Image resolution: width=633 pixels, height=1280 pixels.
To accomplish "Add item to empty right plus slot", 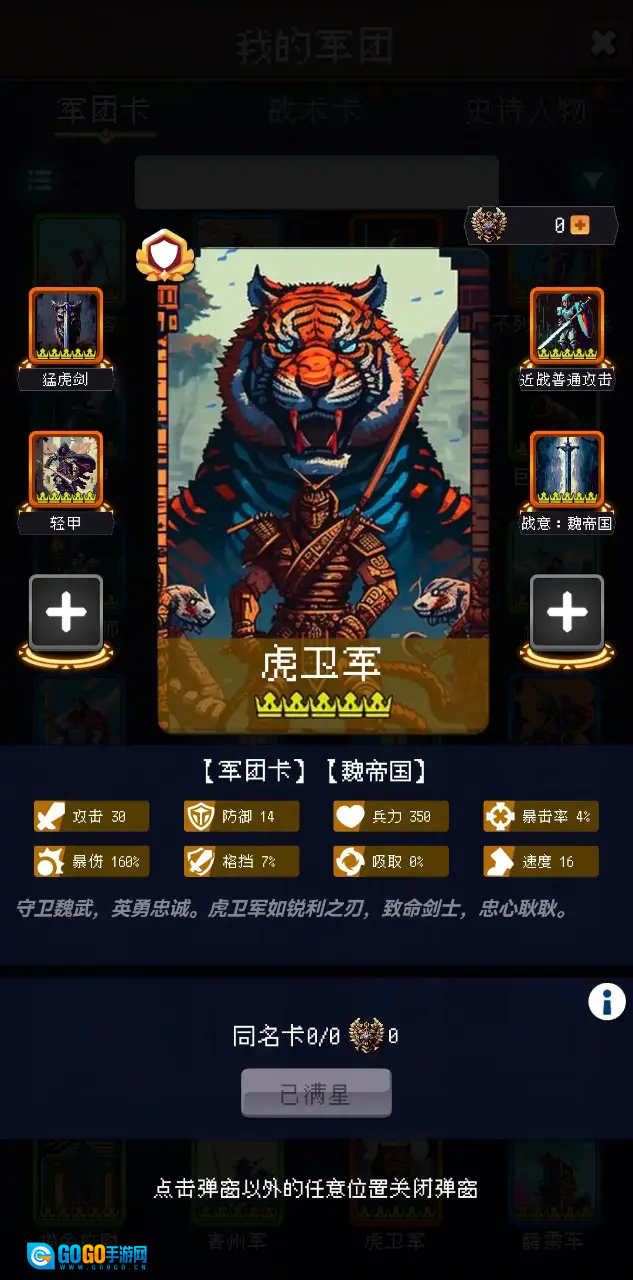I will click(566, 612).
